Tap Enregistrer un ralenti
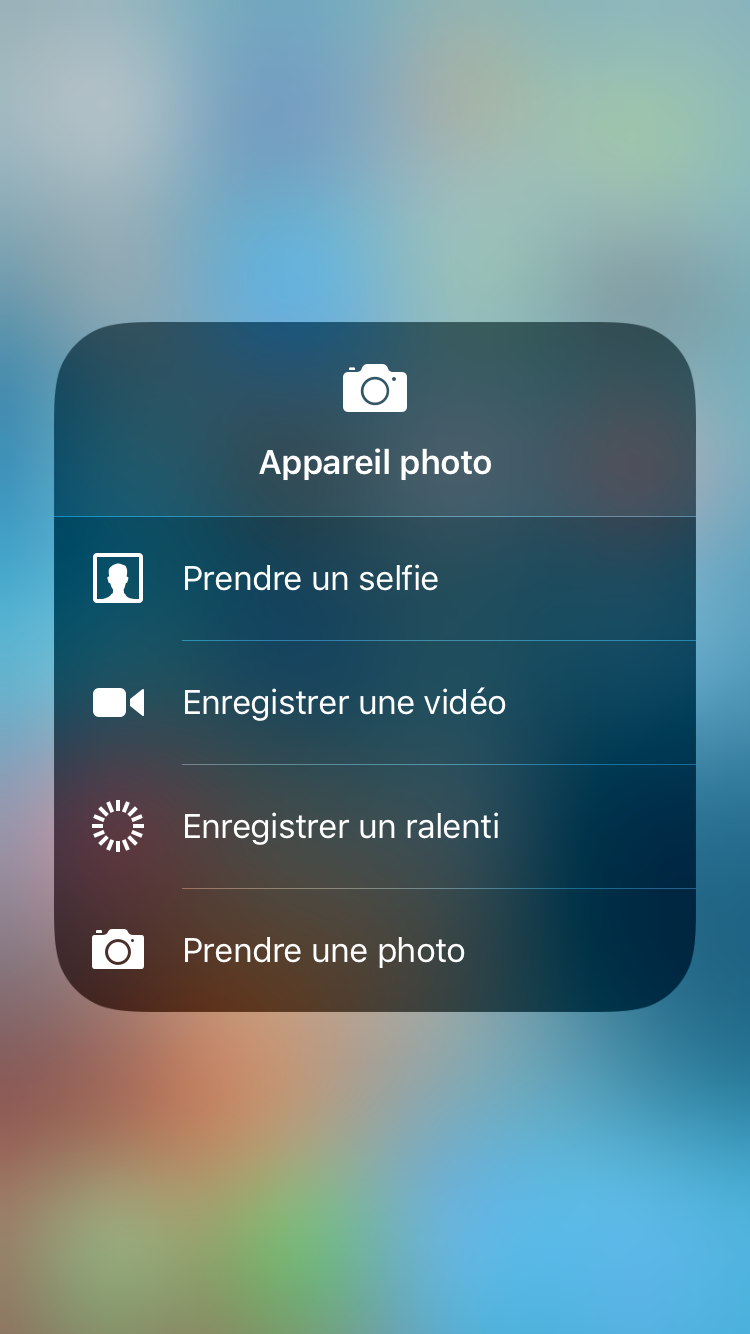This screenshot has height=1334, width=750. pos(375,827)
